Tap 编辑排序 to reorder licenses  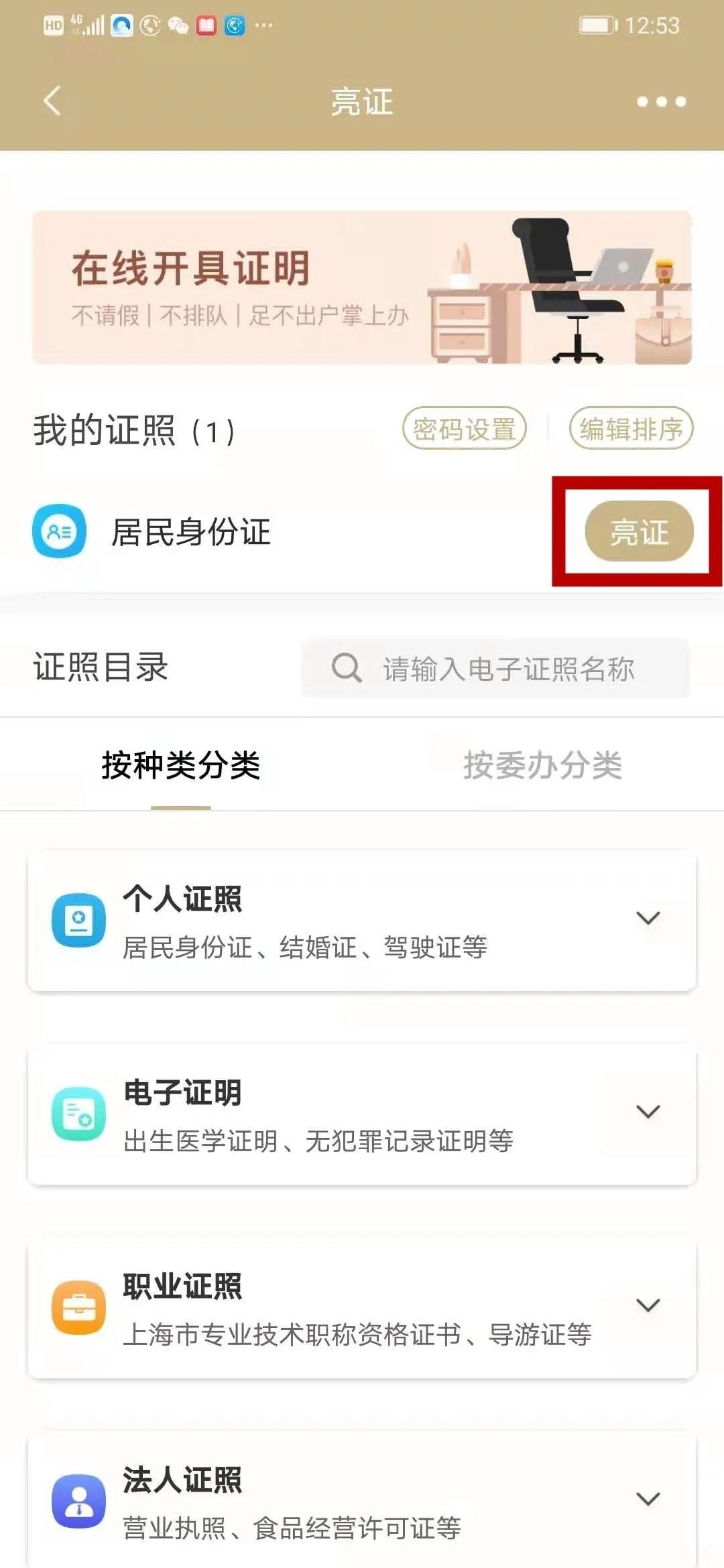[x=631, y=428]
